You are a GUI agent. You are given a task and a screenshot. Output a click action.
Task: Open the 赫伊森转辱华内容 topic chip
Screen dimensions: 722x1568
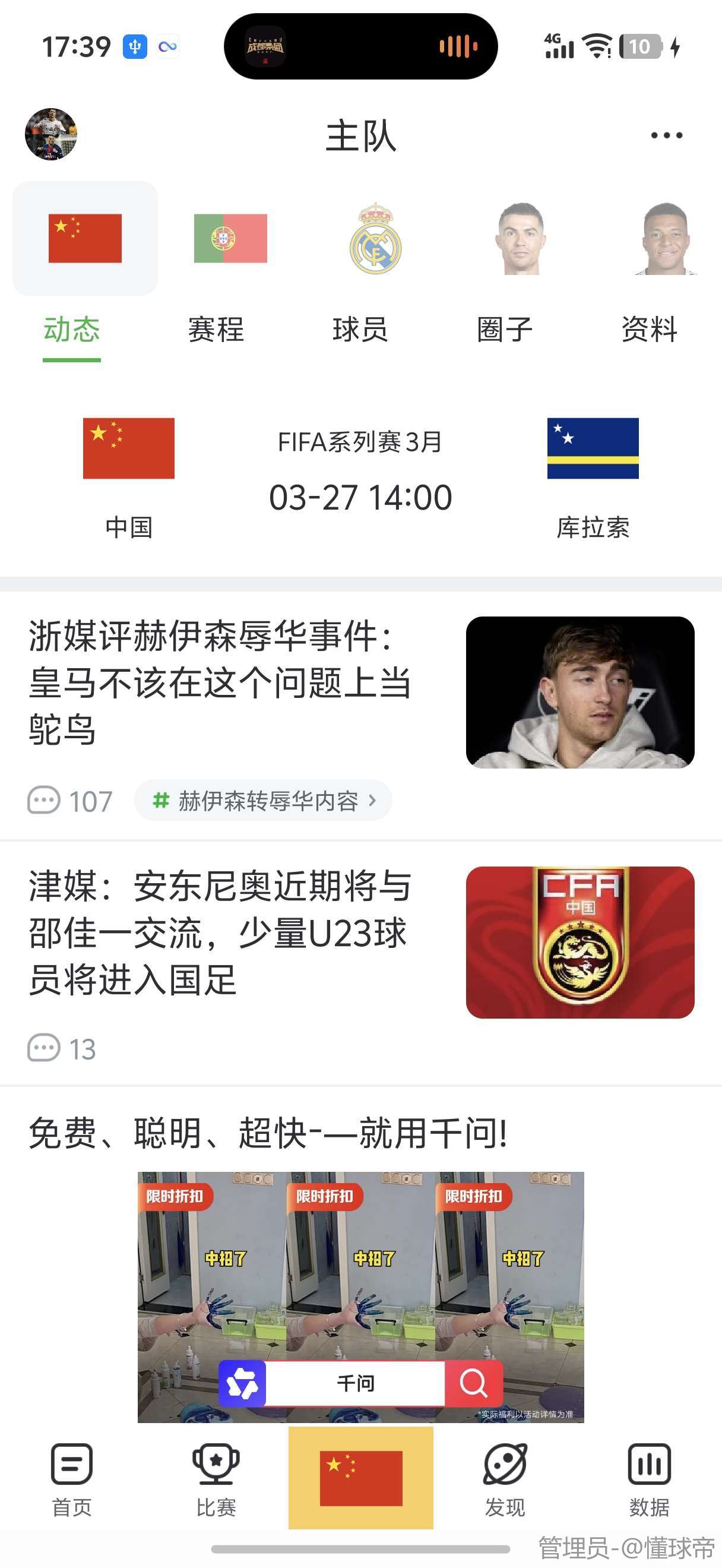264,801
